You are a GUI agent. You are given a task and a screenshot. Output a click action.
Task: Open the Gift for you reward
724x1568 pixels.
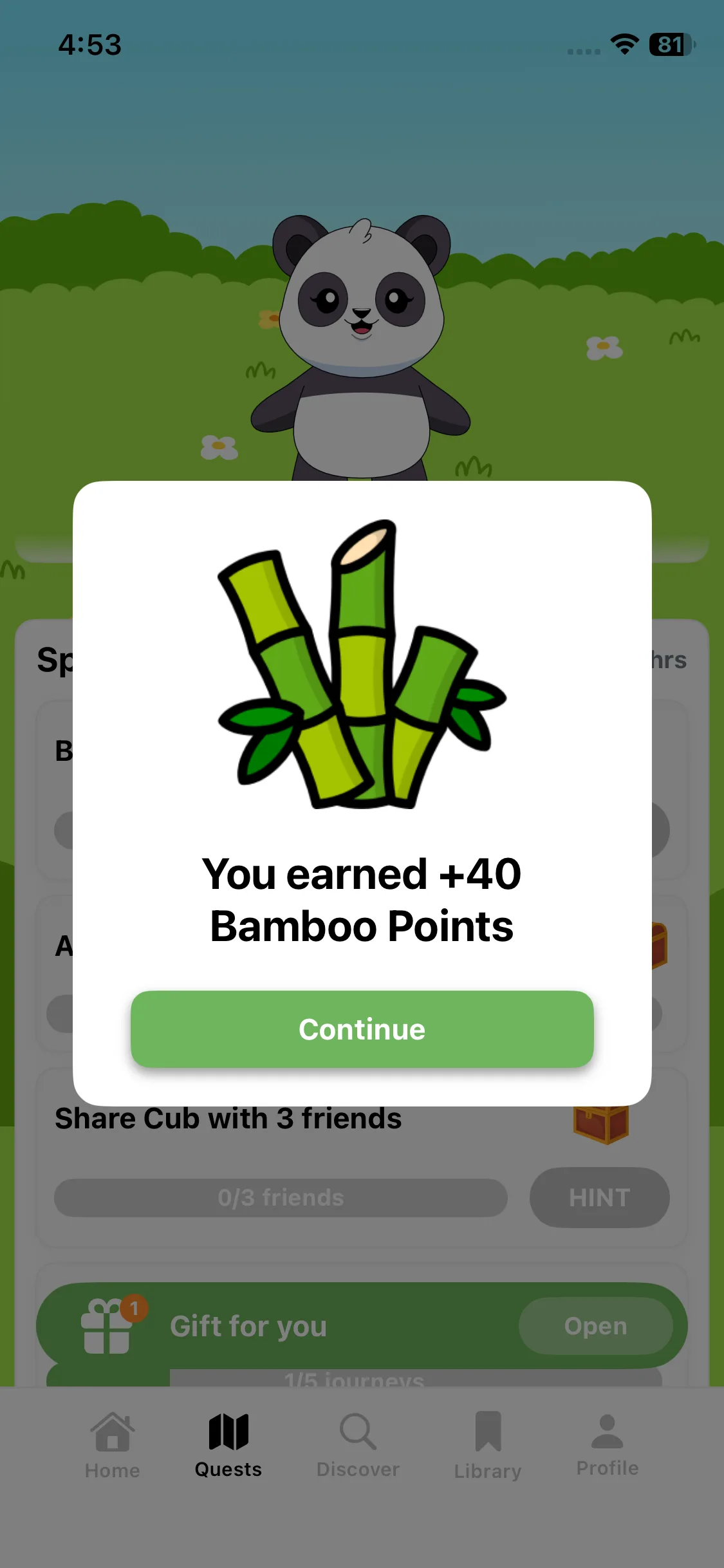tap(595, 1325)
